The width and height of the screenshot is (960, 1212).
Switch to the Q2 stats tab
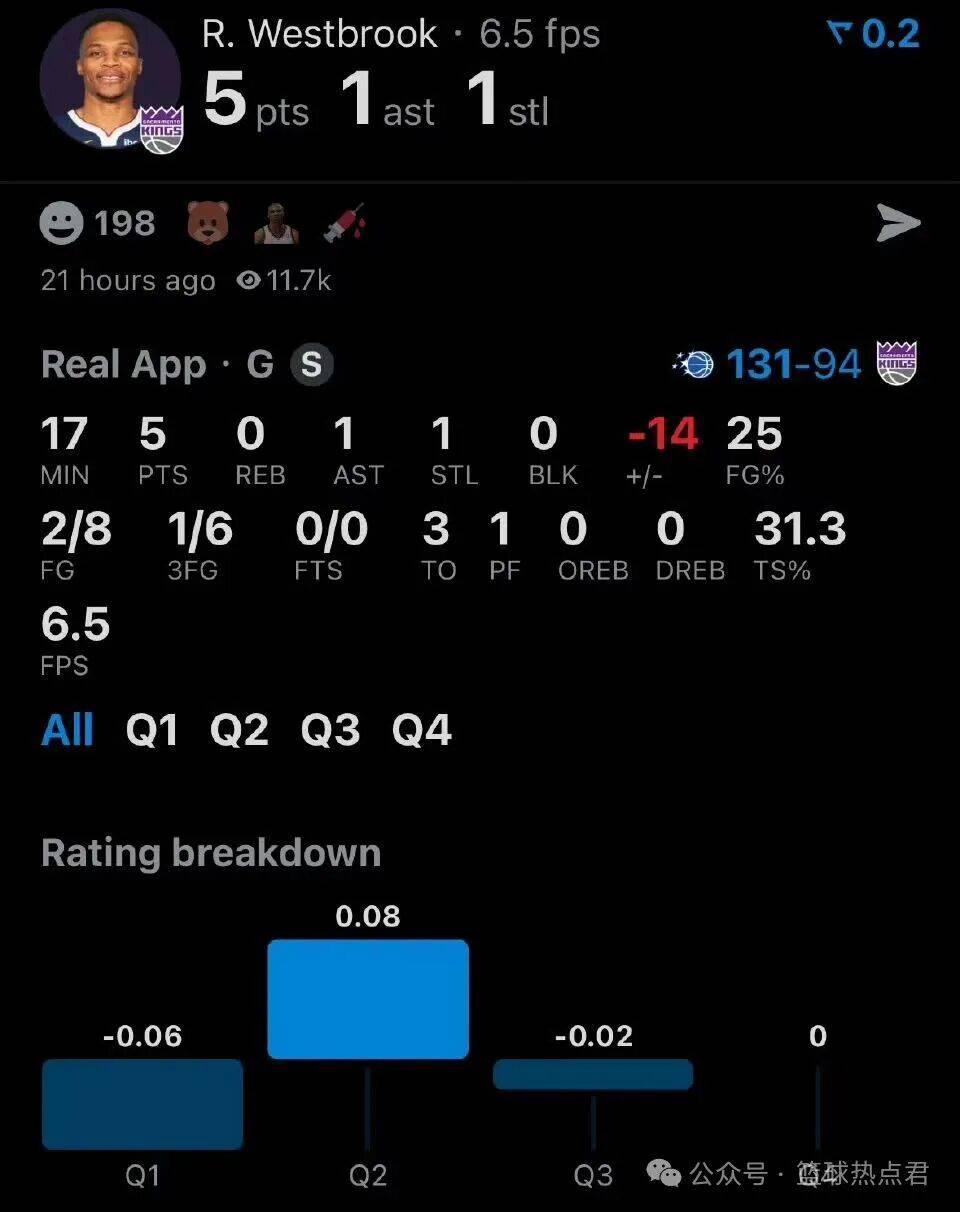pyautogui.click(x=239, y=731)
